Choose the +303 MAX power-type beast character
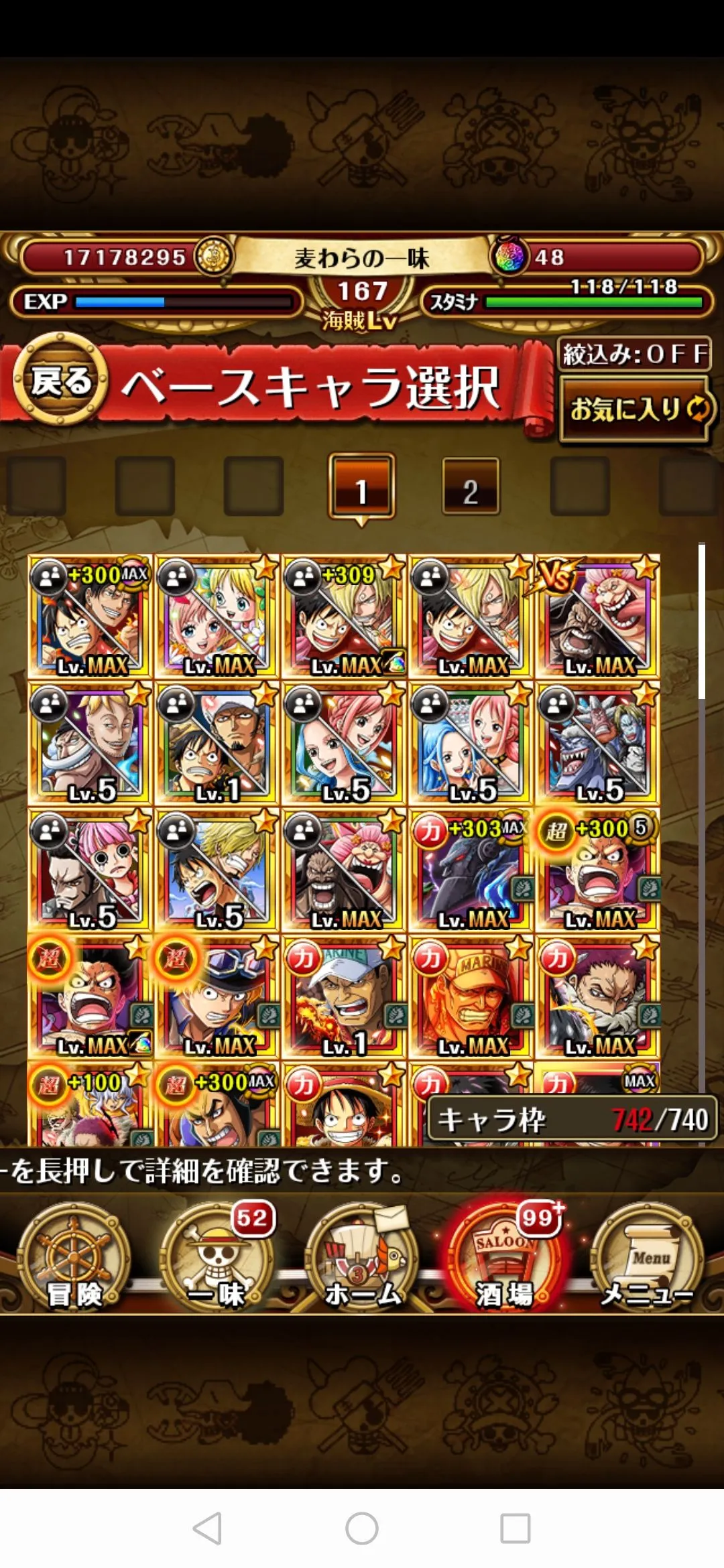 [x=471, y=870]
